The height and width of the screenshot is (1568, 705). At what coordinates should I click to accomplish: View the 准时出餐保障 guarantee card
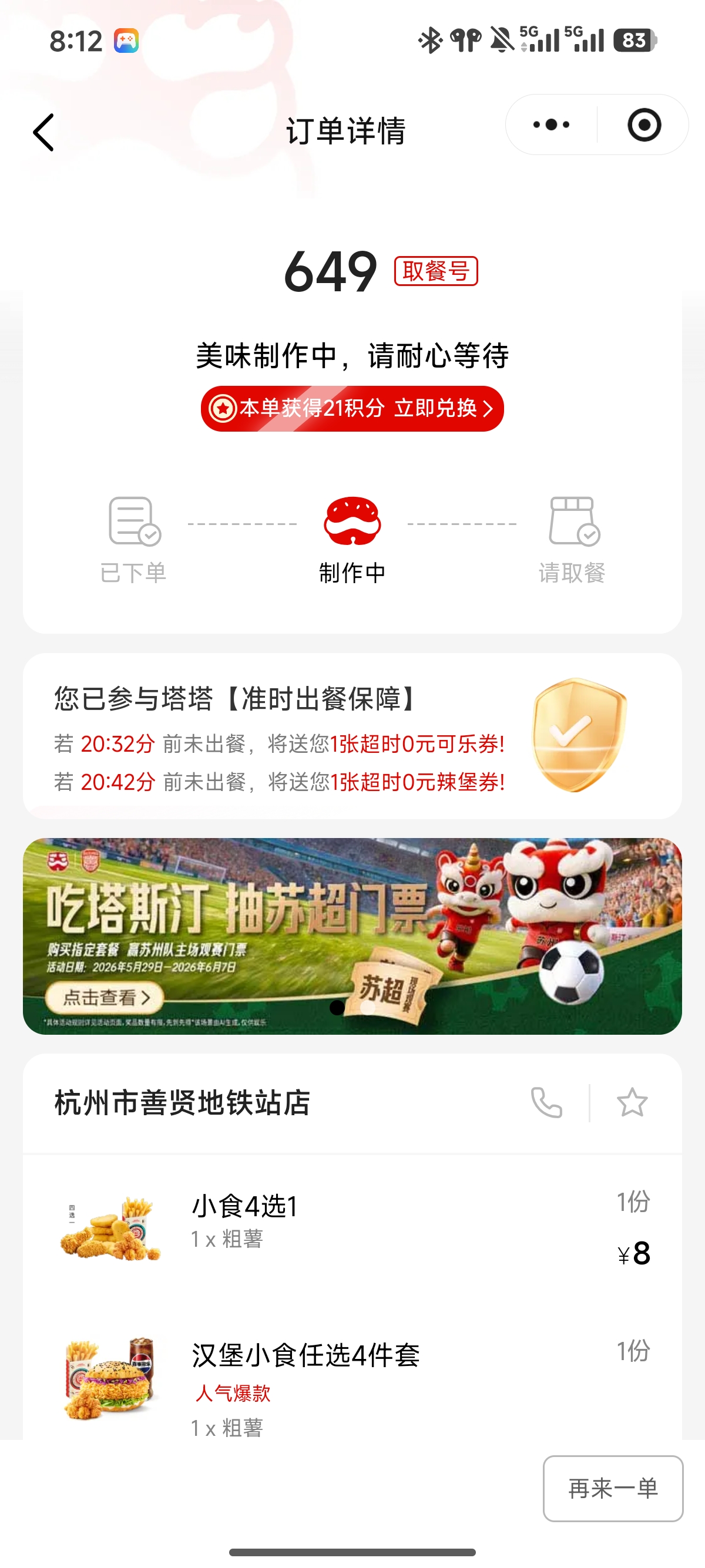coord(352,736)
